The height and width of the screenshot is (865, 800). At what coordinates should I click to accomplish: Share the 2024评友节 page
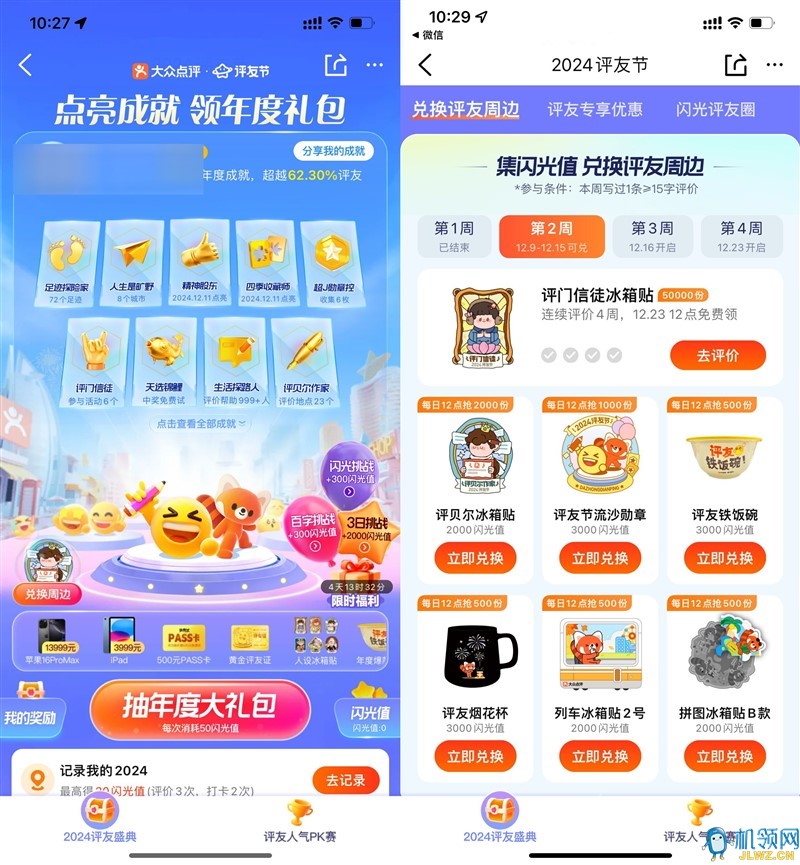(x=735, y=65)
